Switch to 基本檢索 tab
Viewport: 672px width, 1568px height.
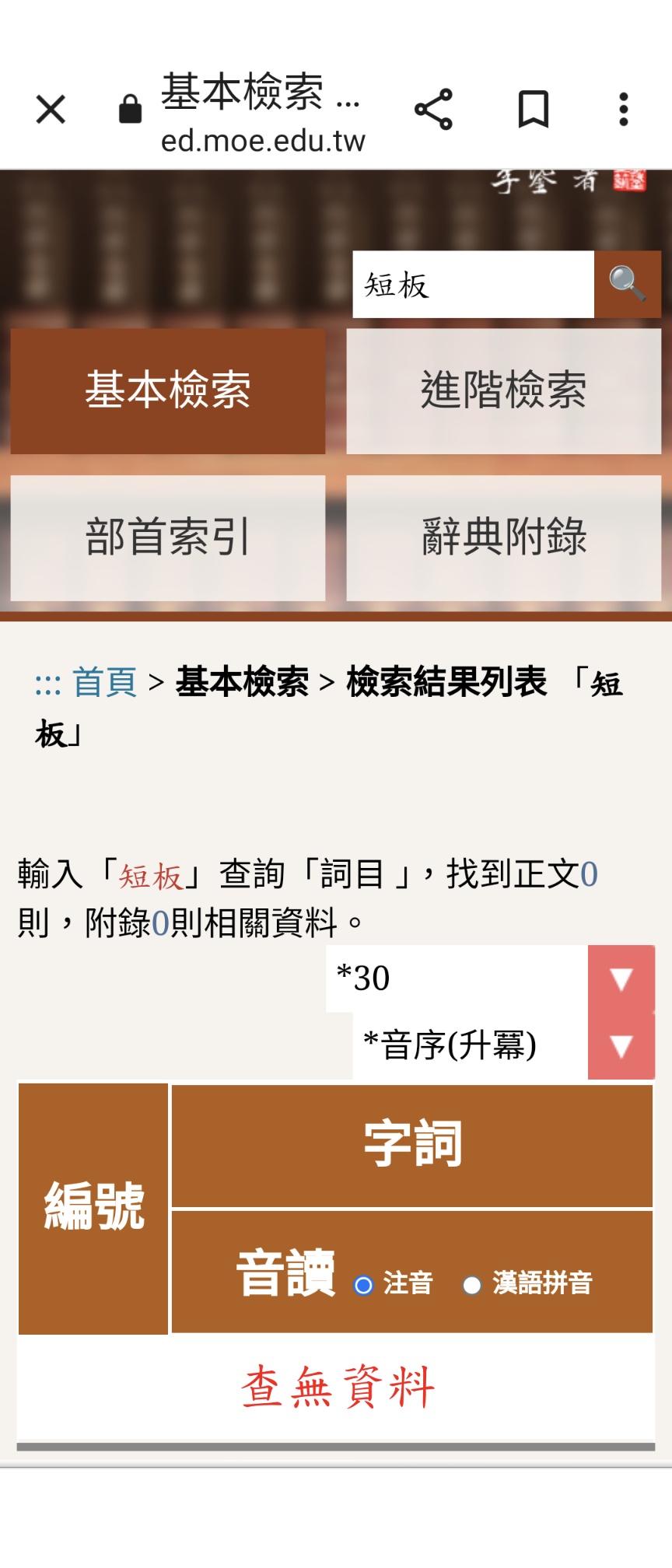coord(168,390)
